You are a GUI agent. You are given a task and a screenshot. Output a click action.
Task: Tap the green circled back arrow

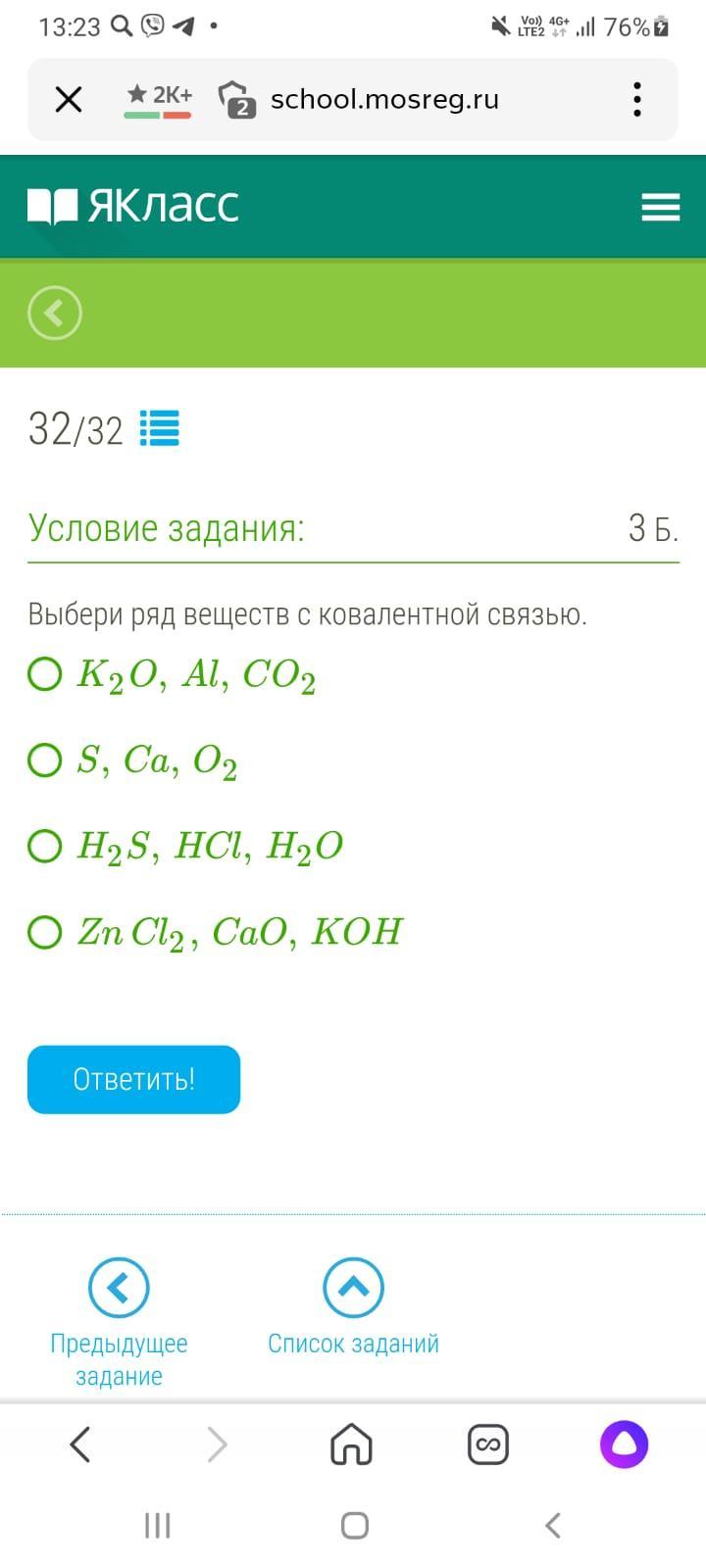pos(55,314)
